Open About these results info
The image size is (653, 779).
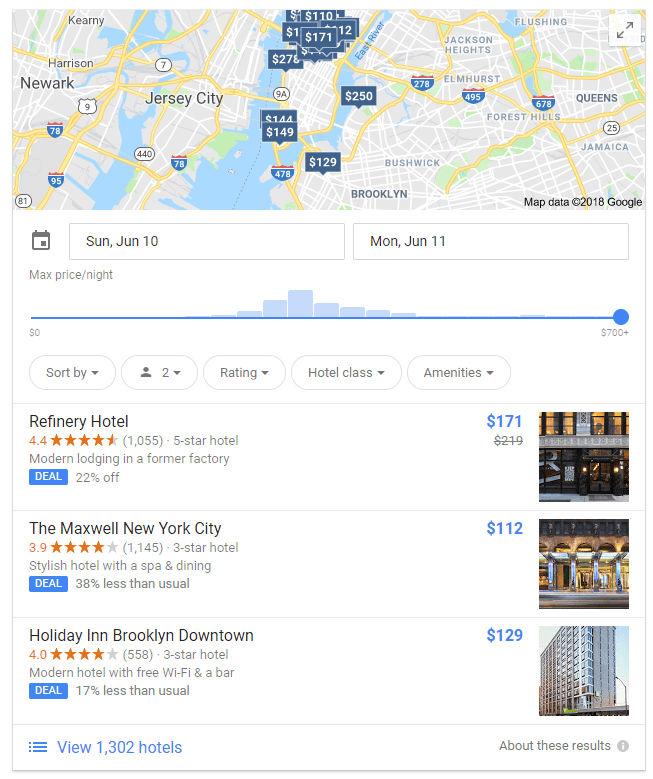(563, 746)
